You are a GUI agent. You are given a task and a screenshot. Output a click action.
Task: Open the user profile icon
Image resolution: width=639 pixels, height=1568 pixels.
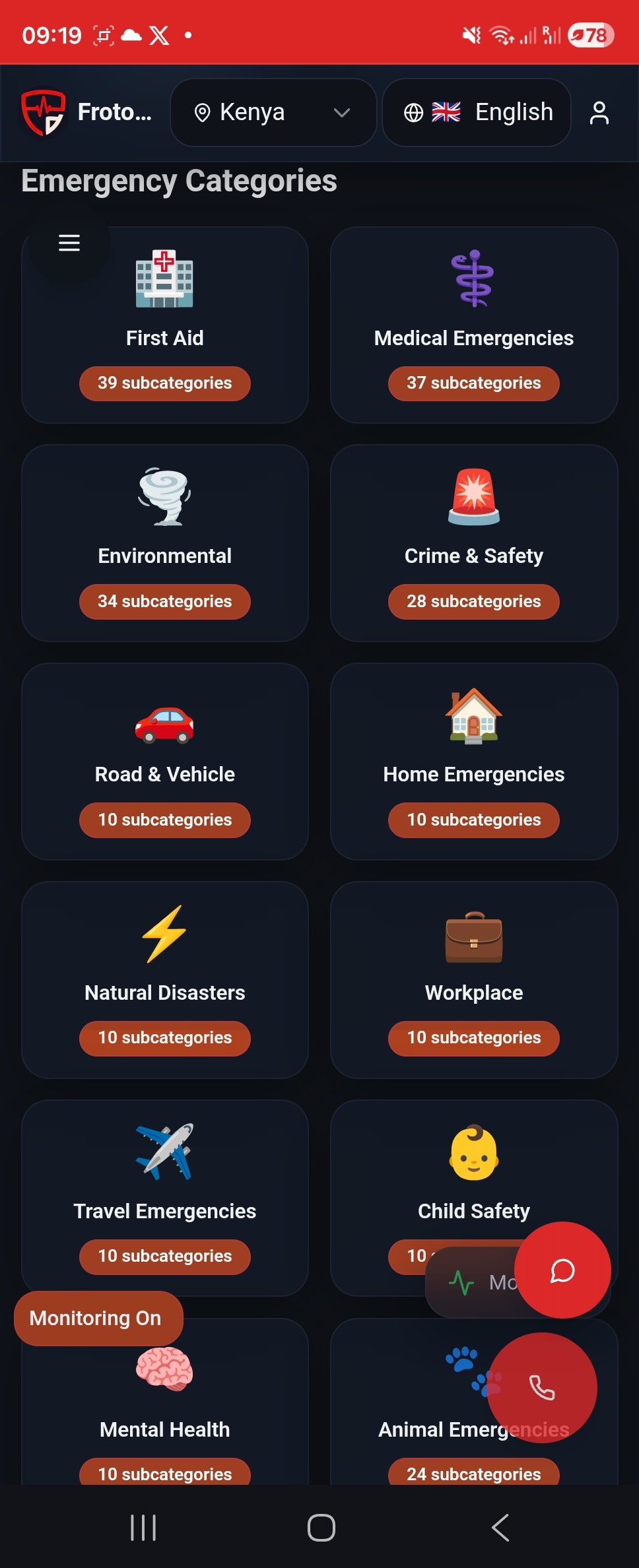click(599, 112)
